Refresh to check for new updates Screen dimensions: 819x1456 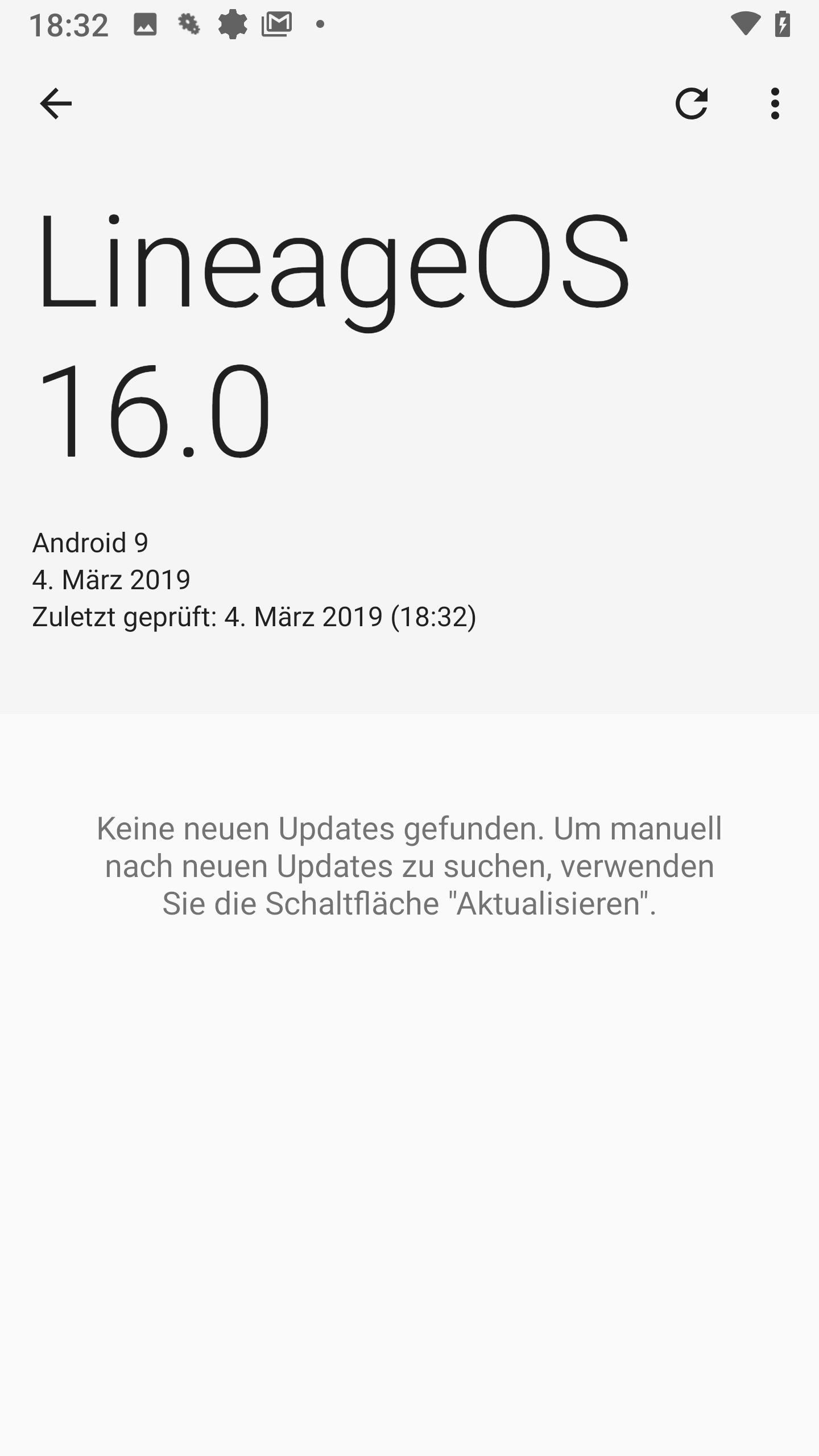pyautogui.click(x=692, y=104)
